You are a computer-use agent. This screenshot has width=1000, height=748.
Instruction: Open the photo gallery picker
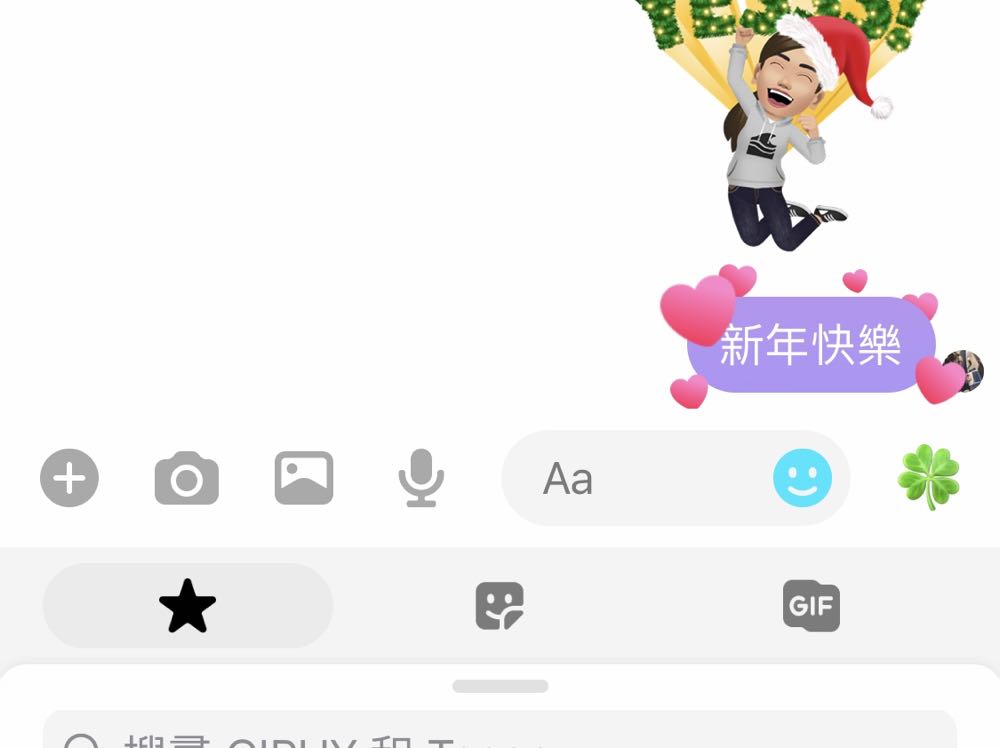[x=304, y=478]
